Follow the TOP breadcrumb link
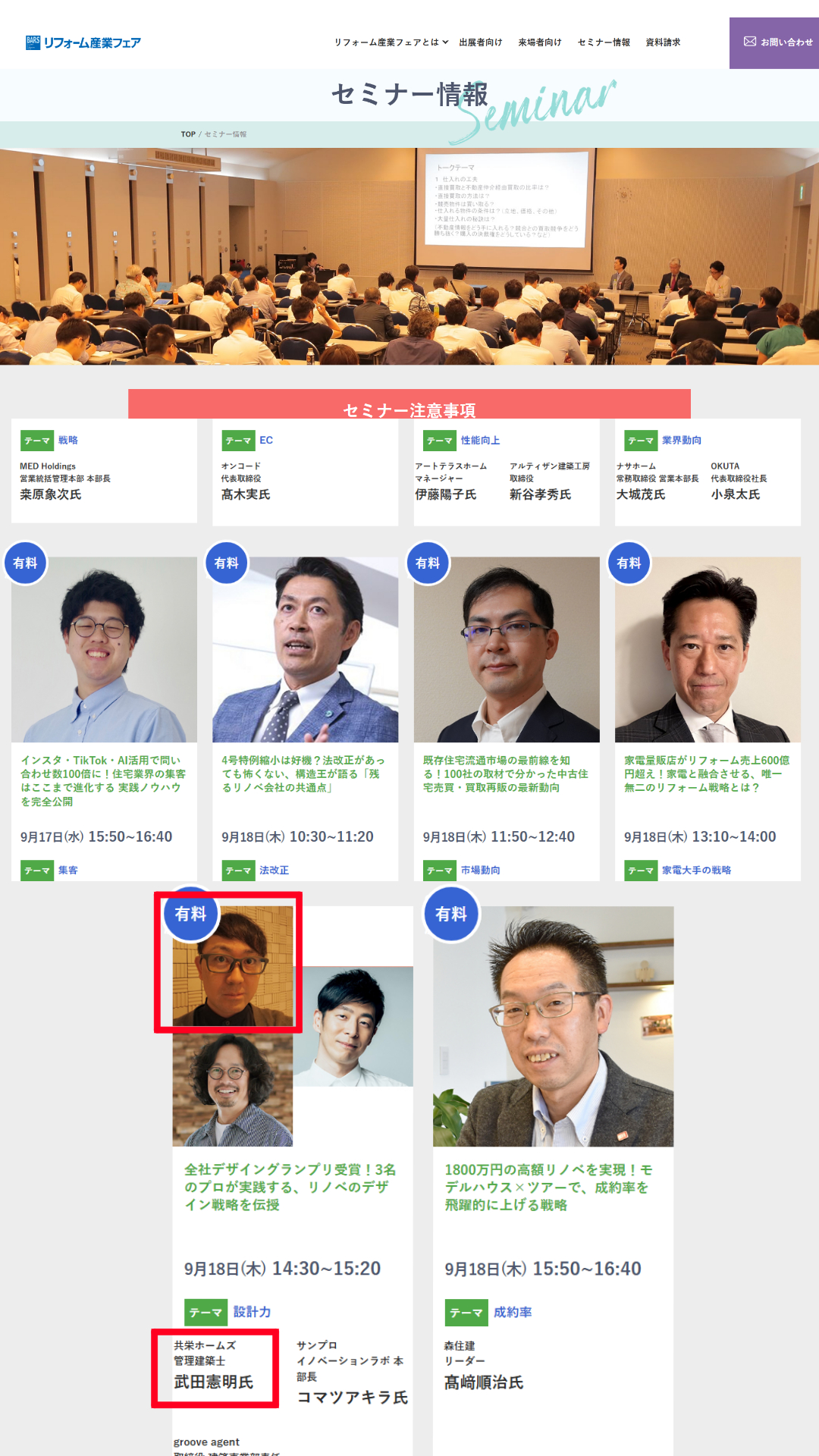 click(188, 134)
